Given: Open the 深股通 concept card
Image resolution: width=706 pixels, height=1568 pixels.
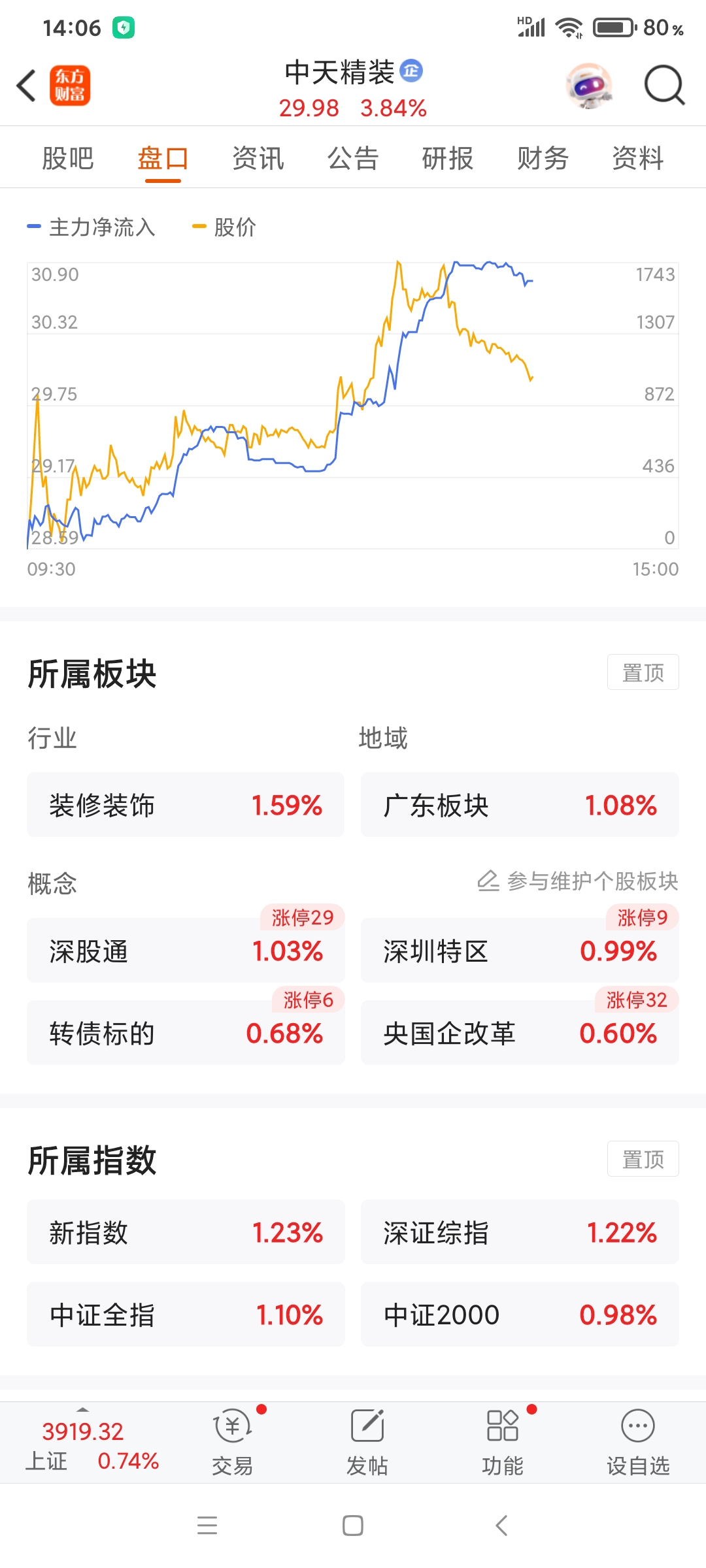Looking at the screenshot, I should coord(186,951).
